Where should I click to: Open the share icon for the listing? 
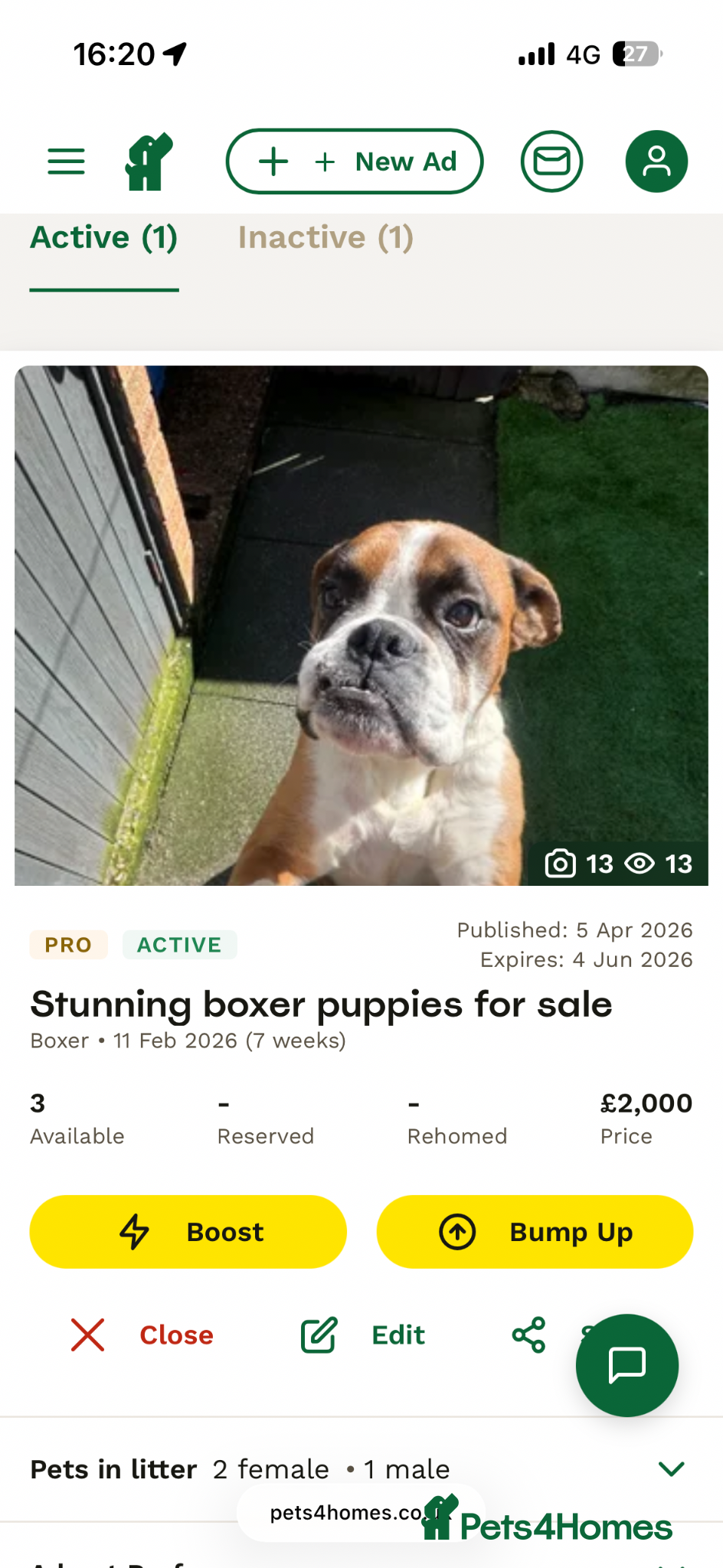coord(528,1334)
